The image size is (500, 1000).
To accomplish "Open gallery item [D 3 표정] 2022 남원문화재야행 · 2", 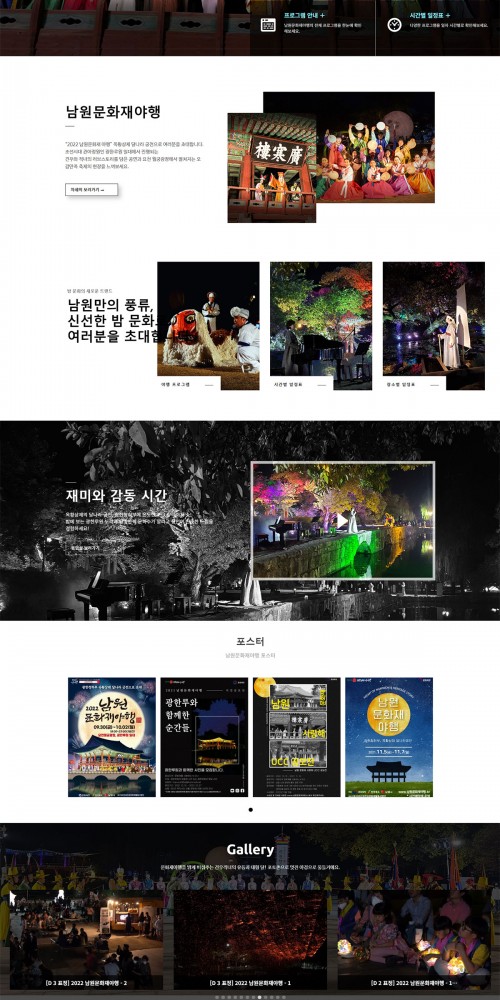I will click(x=86, y=940).
